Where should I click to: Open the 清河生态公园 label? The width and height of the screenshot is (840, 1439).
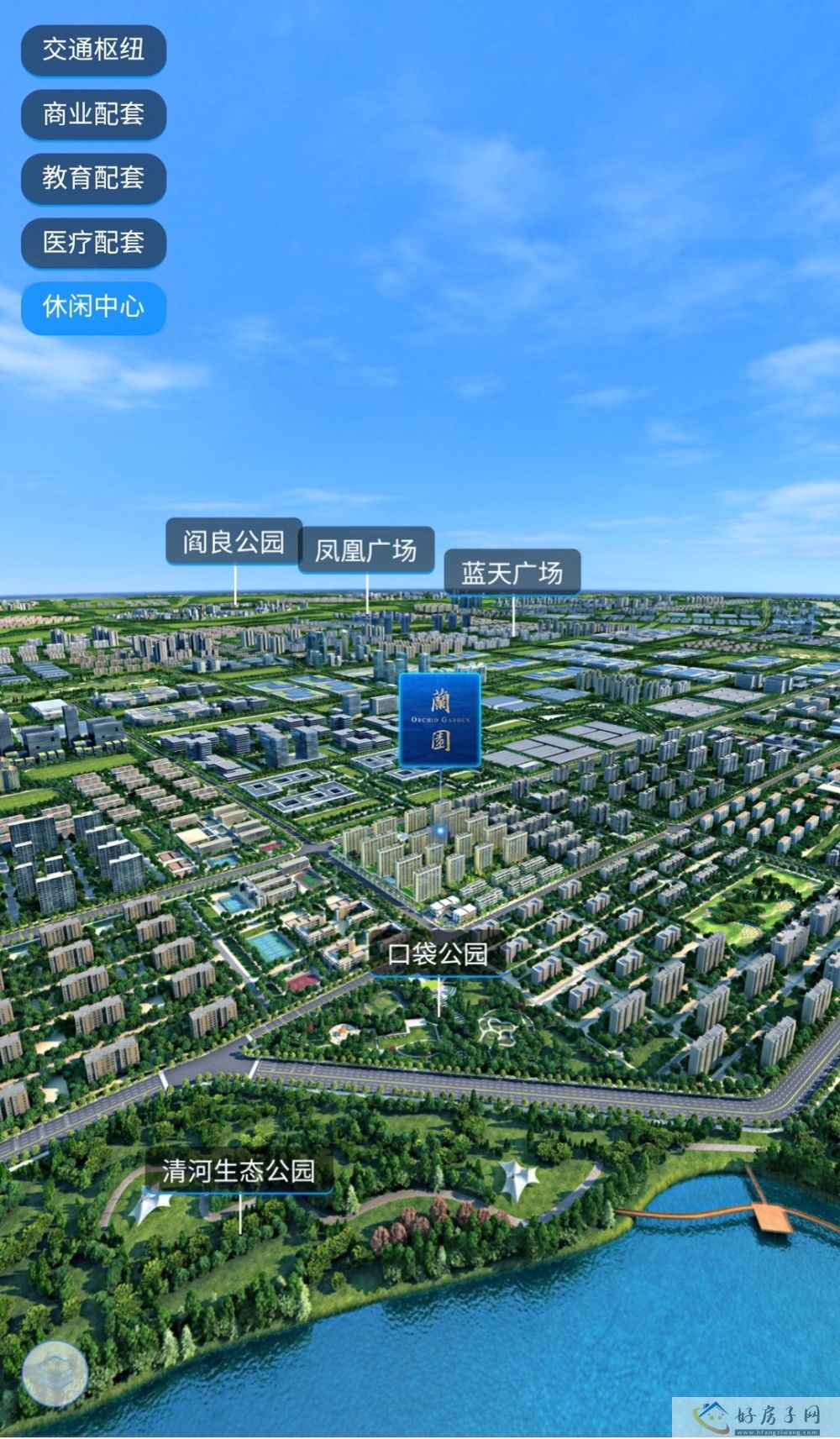(239, 1171)
